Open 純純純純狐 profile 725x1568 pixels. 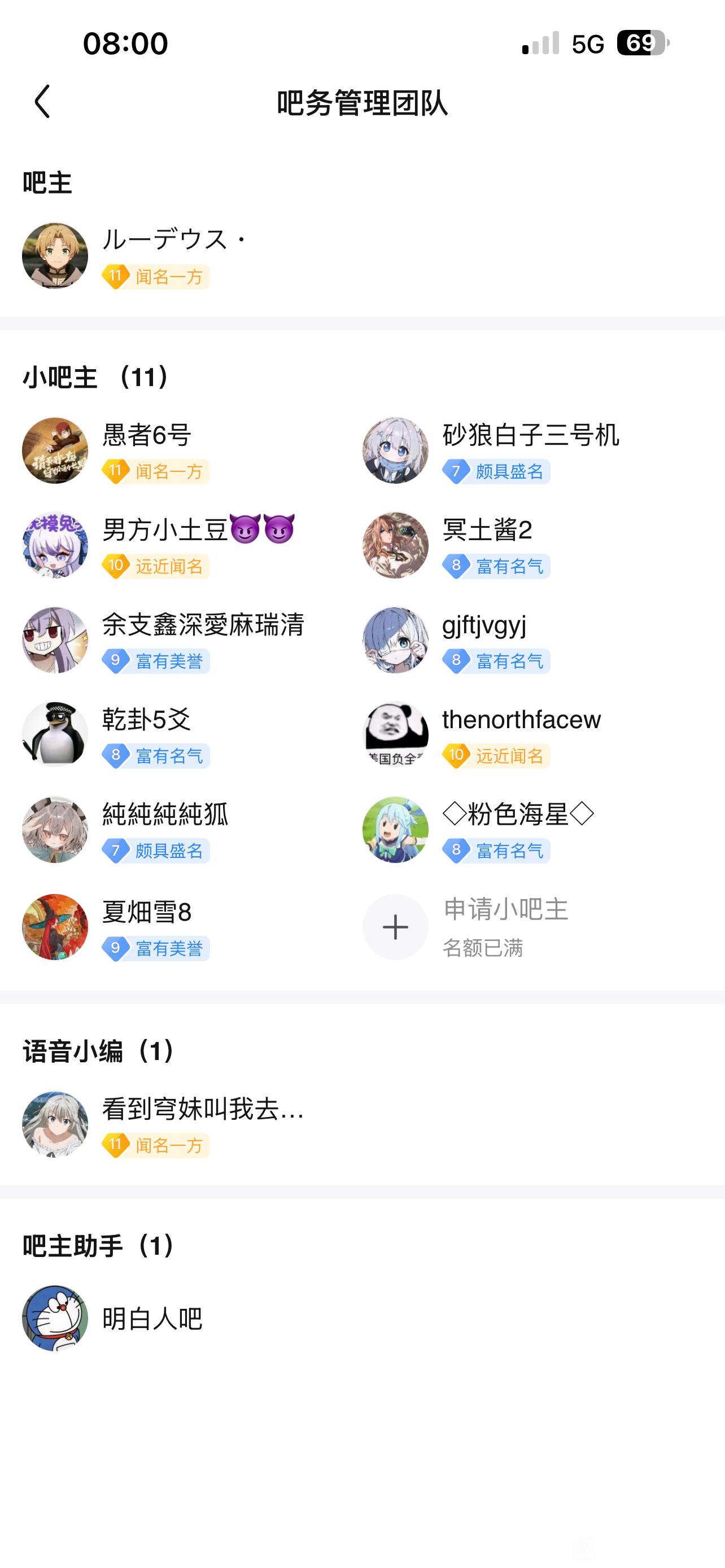pos(55,830)
